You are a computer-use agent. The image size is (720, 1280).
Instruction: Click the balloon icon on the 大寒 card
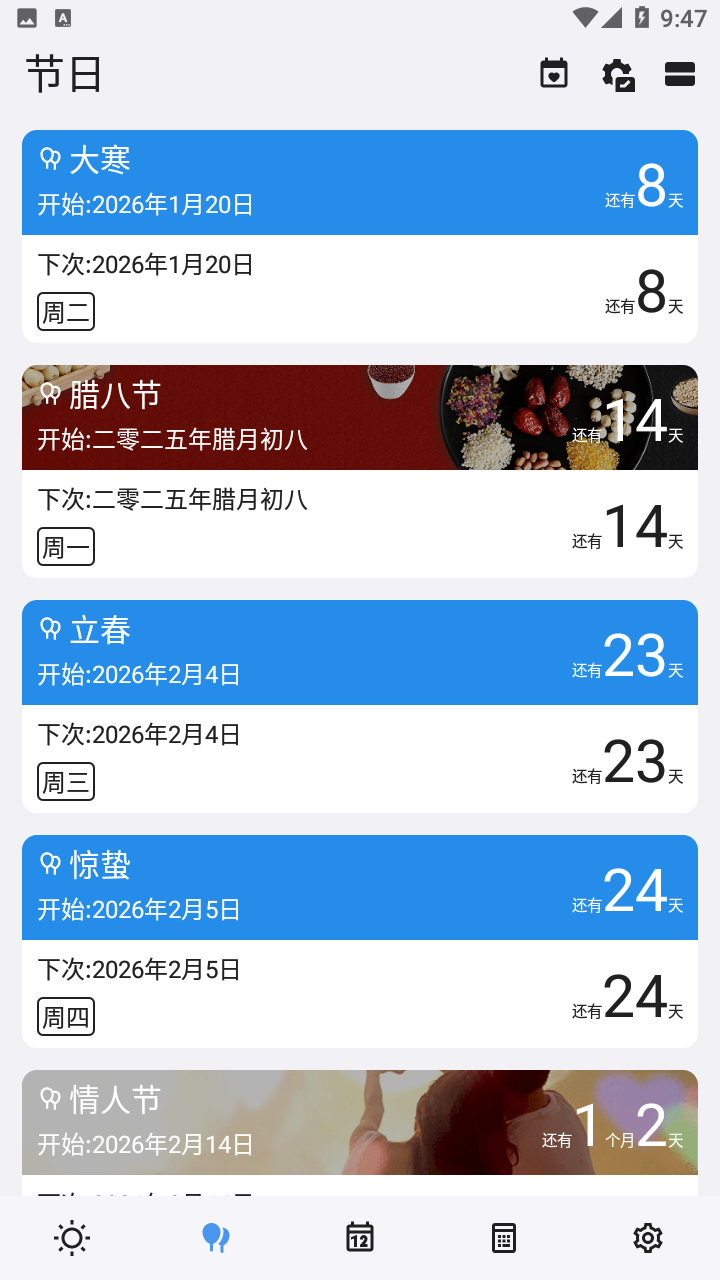point(49,158)
